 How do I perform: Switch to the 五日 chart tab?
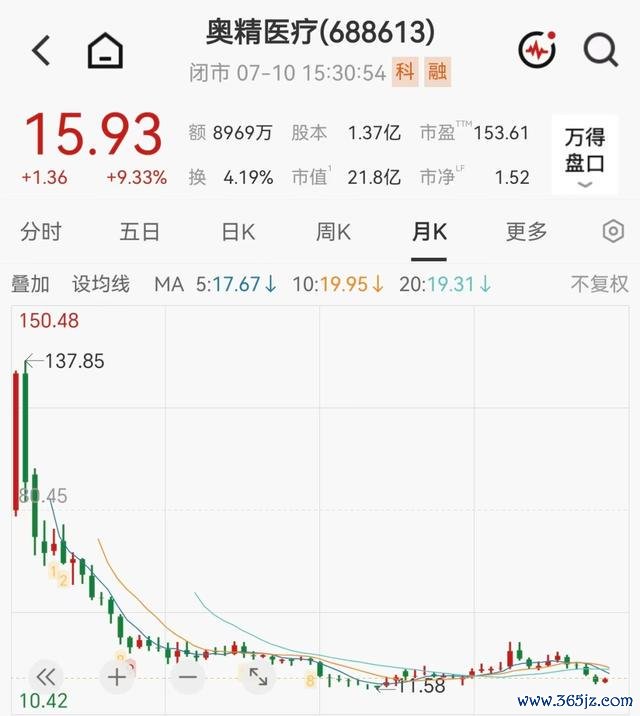(139, 232)
